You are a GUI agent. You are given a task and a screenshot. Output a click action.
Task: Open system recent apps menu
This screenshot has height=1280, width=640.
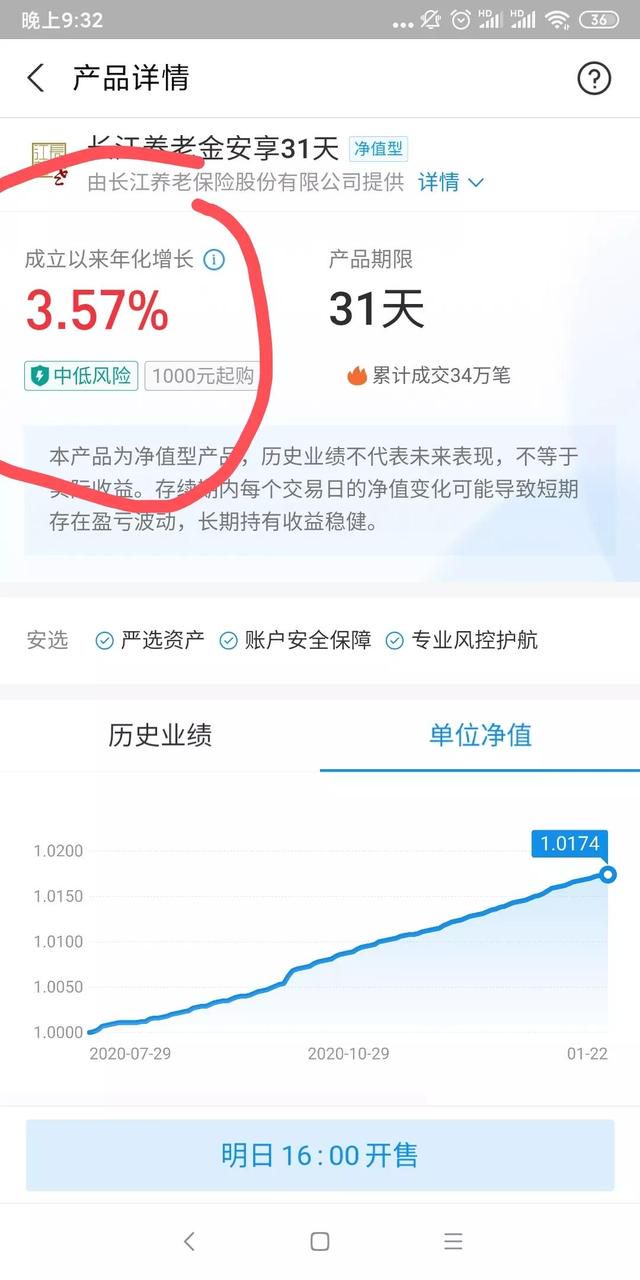click(x=453, y=1242)
